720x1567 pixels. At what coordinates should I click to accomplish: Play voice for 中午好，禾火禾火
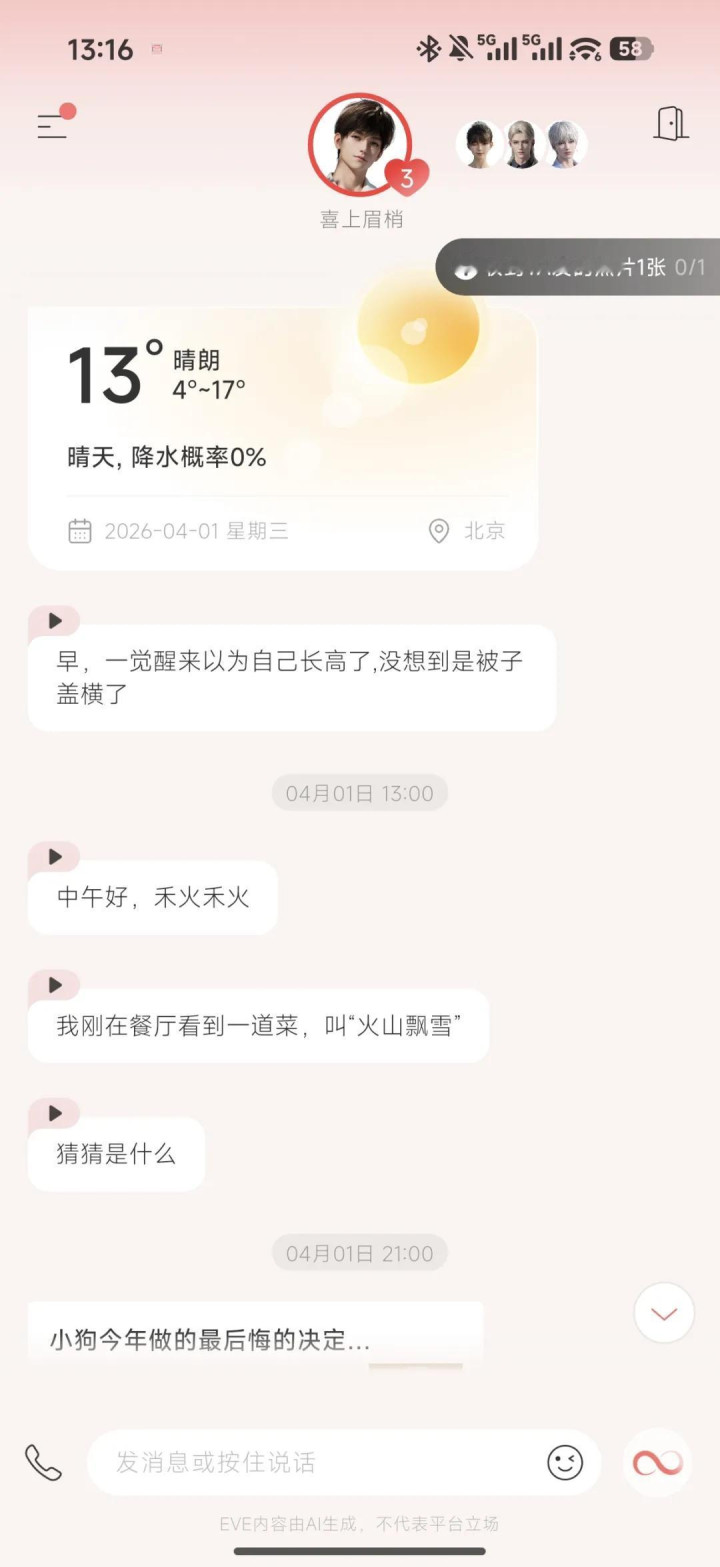pos(54,857)
